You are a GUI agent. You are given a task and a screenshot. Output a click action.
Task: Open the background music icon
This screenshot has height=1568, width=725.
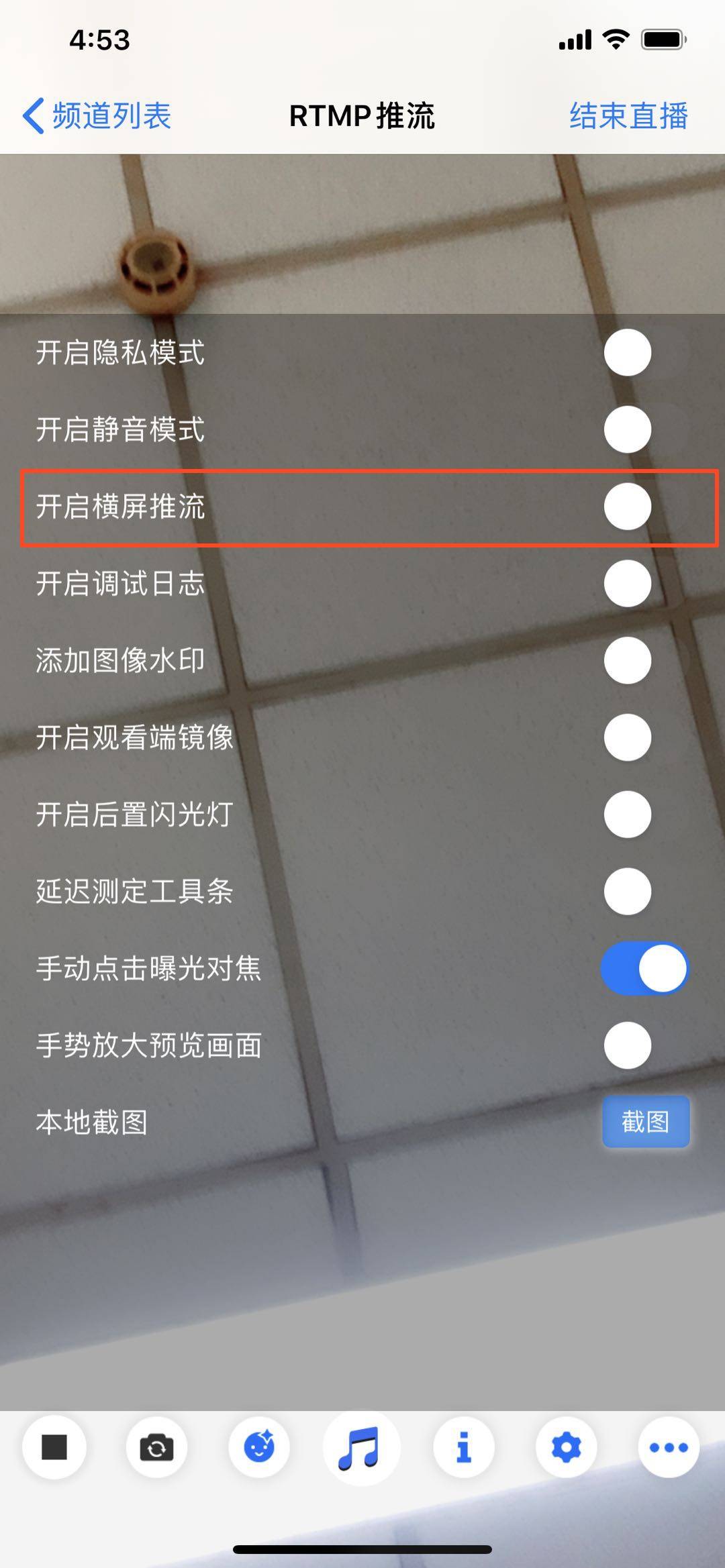click(x=360, y=1447)
